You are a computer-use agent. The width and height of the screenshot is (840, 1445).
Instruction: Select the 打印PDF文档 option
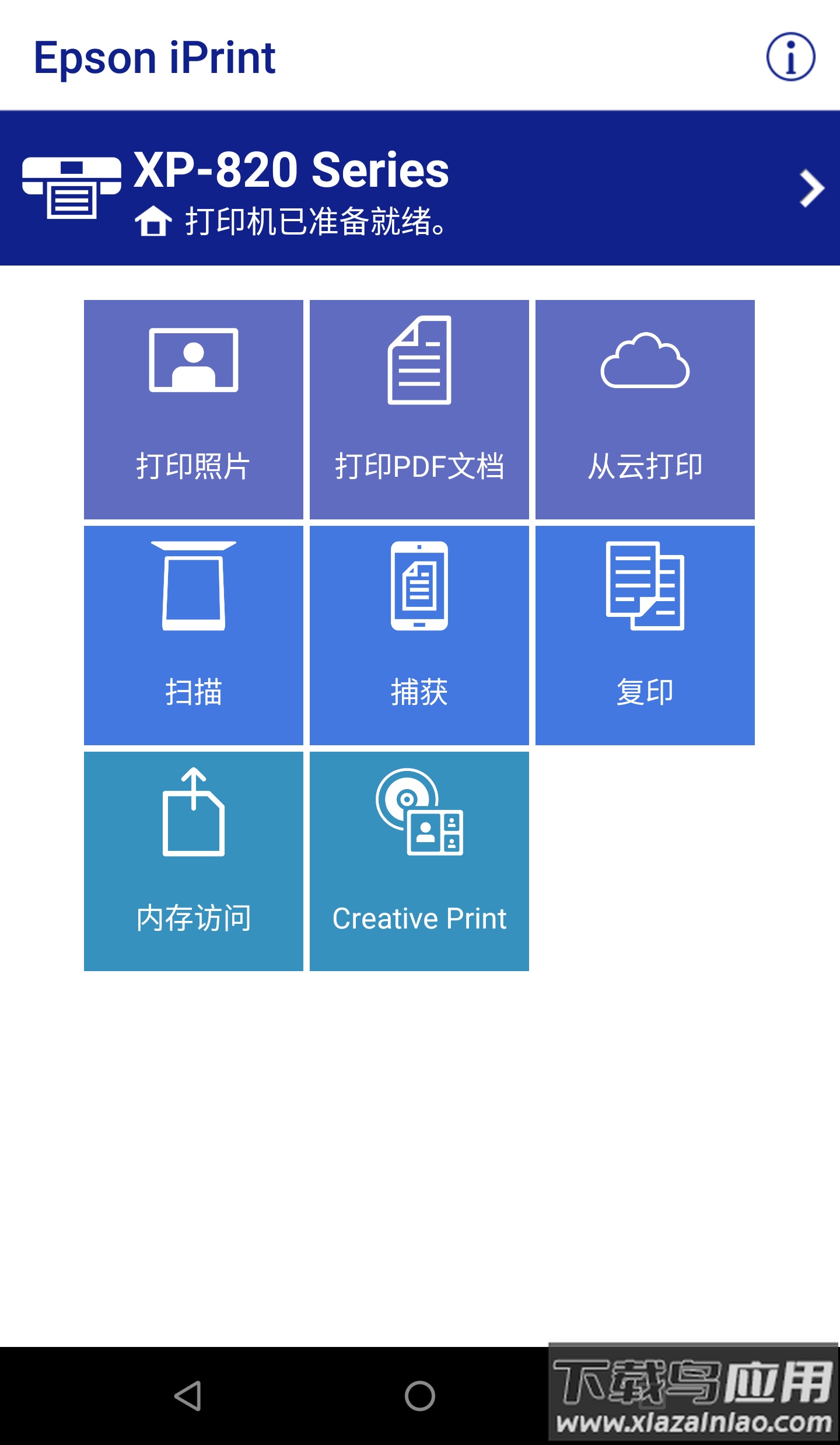click(418, 410)
